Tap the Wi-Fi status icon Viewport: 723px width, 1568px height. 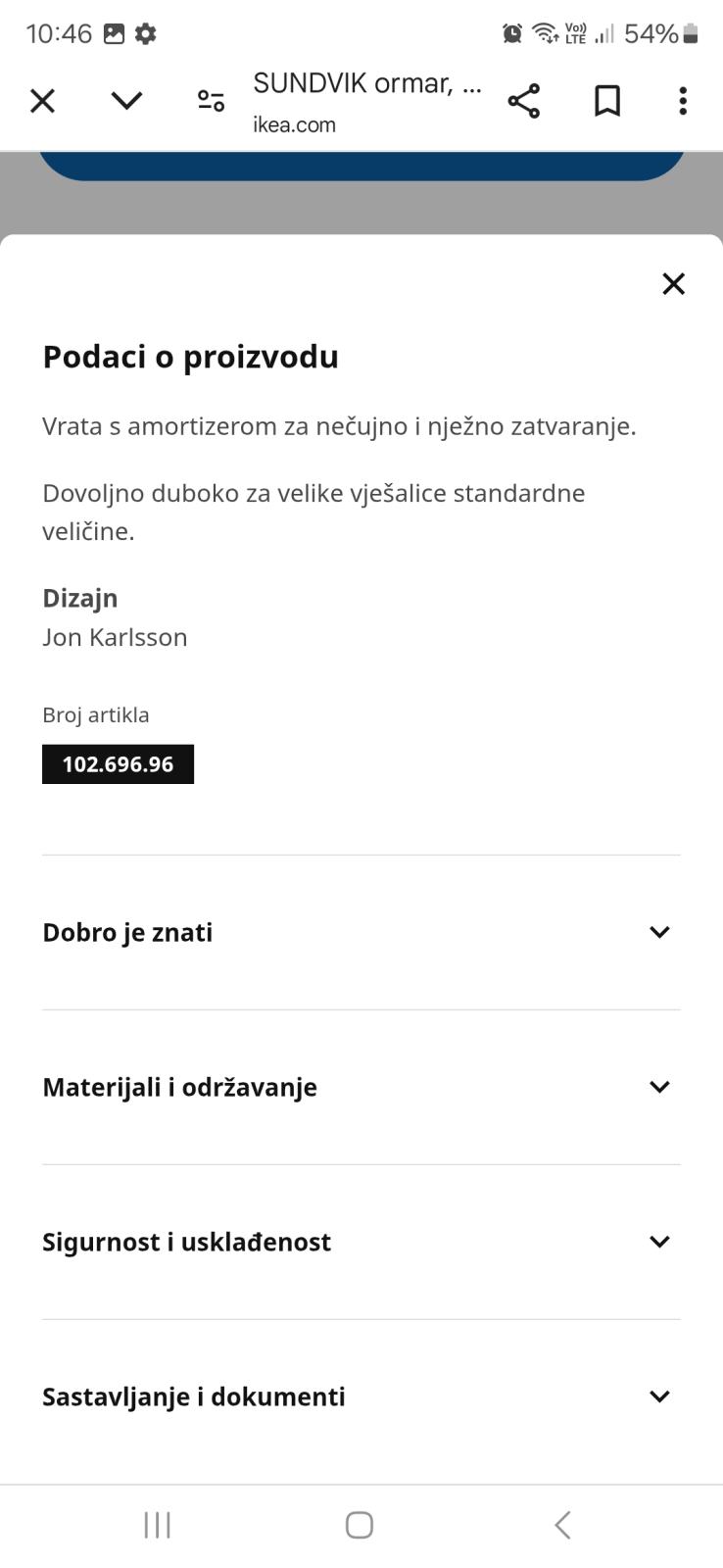coord(544,32)
